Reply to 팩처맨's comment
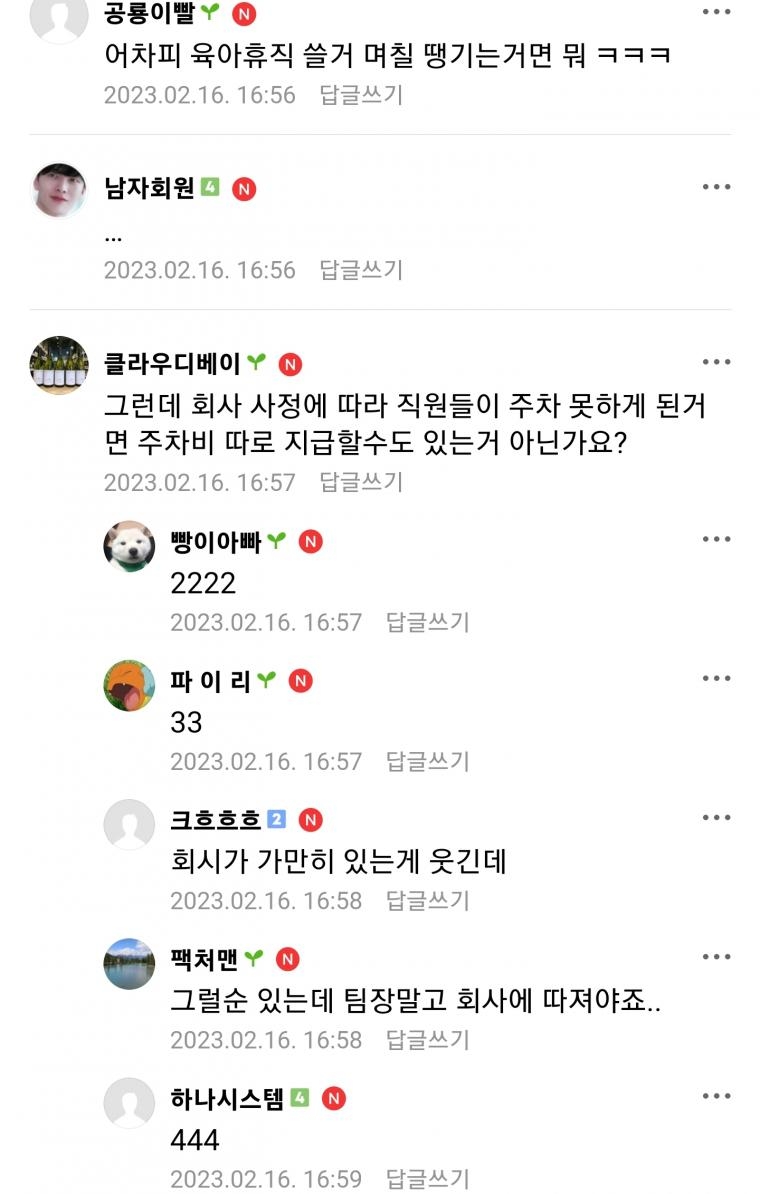Viewport: 760px width, 1194px height. coord(427,1040)
